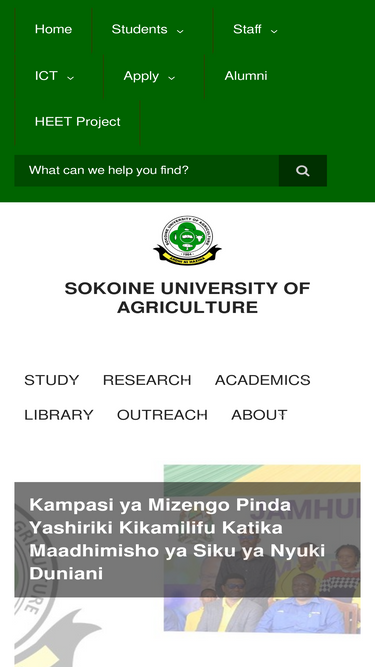Open the STUDY menu
This screenshot has width=375, height=667.
coord(51,380)
